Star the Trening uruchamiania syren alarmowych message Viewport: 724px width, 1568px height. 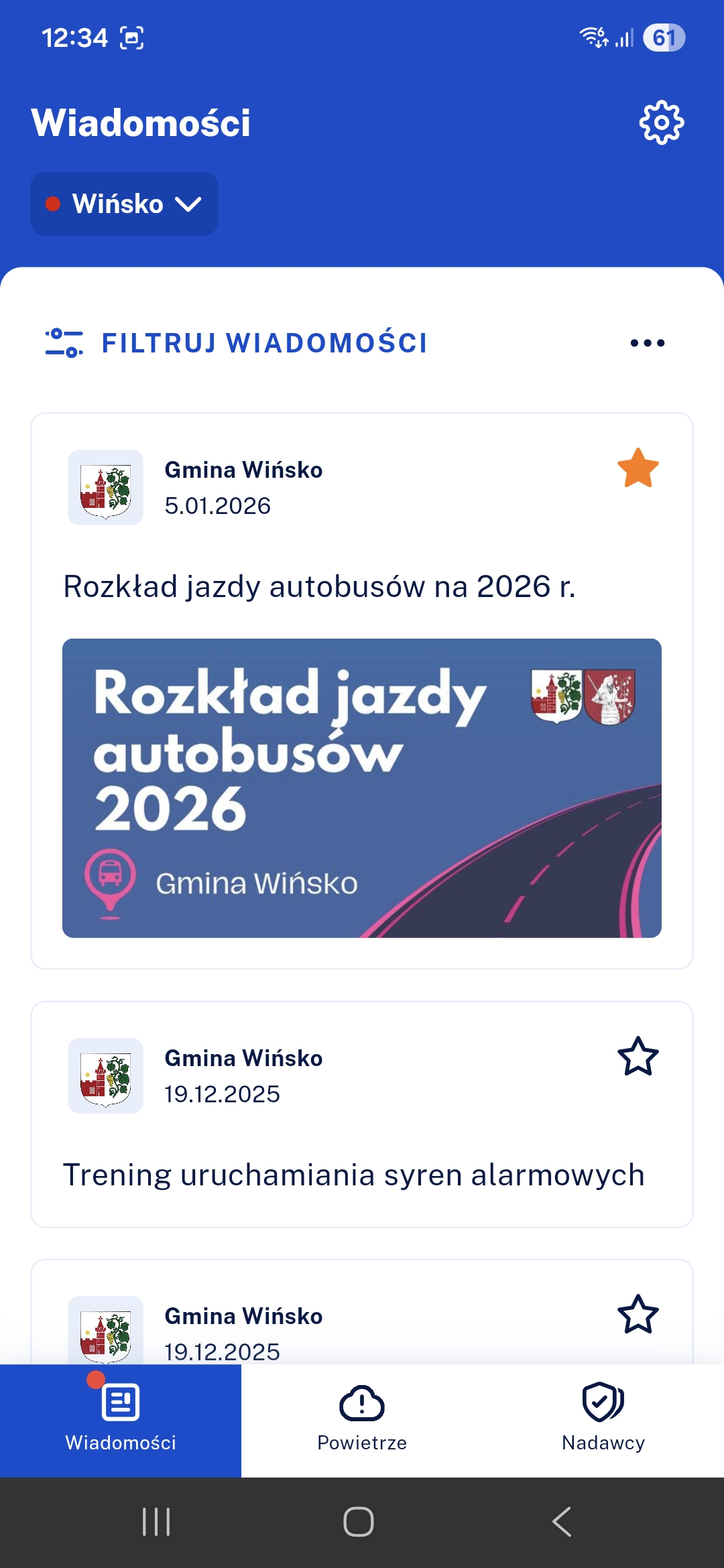click(638, 1057)
